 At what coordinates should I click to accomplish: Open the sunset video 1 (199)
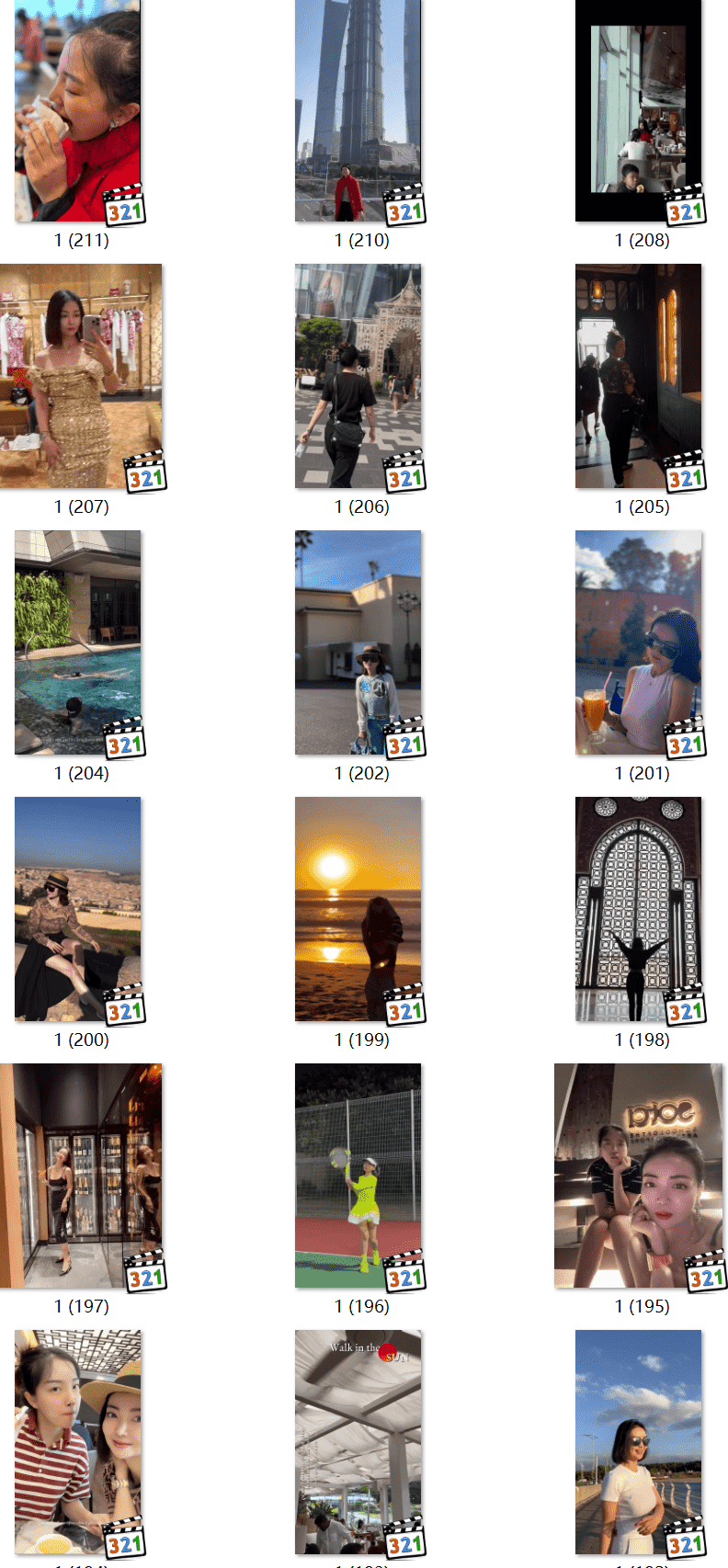[x=358, y=909]
